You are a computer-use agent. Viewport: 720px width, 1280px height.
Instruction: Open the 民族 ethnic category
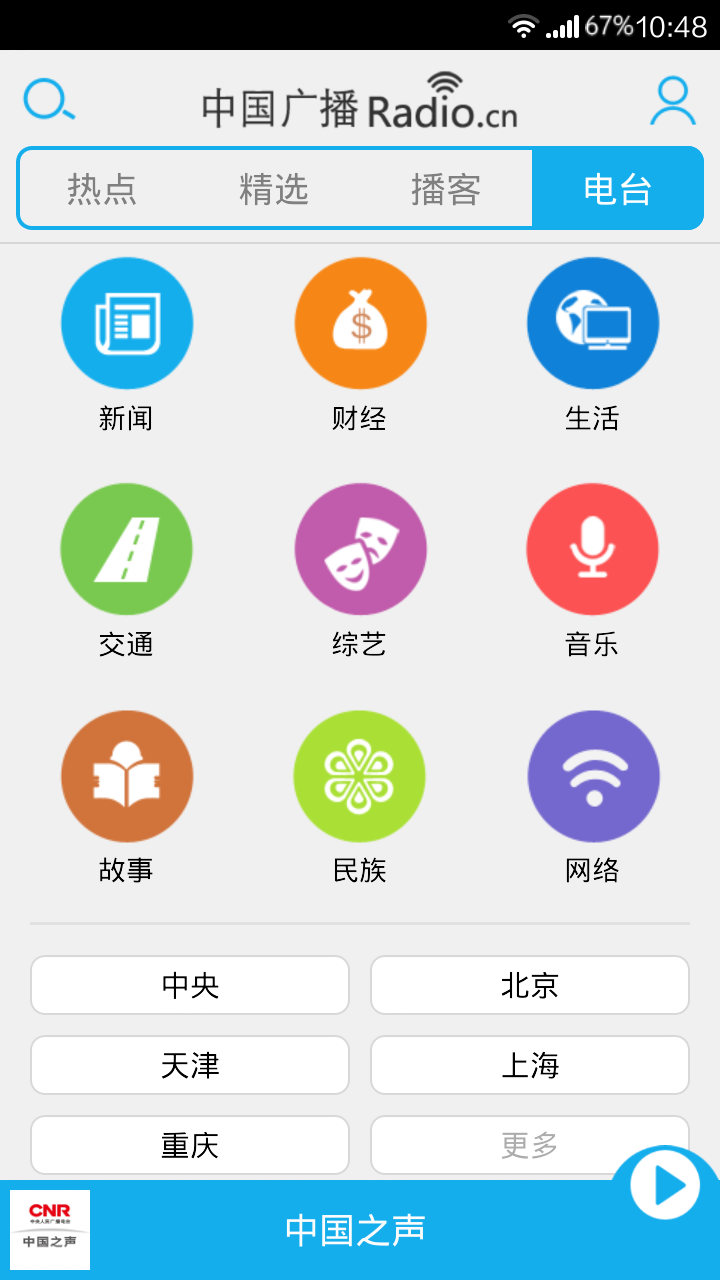360,776
